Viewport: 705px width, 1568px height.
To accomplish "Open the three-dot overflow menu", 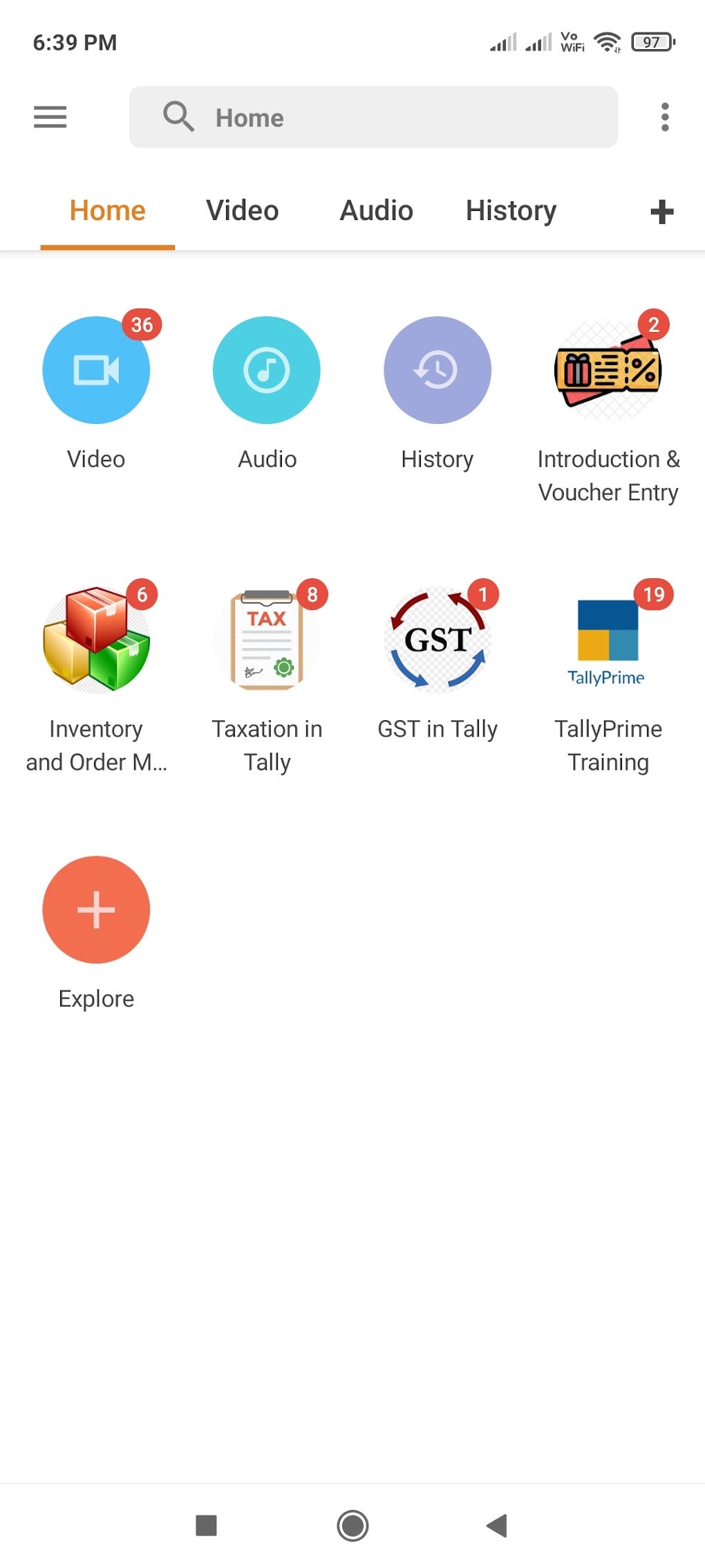I will 665,117.
